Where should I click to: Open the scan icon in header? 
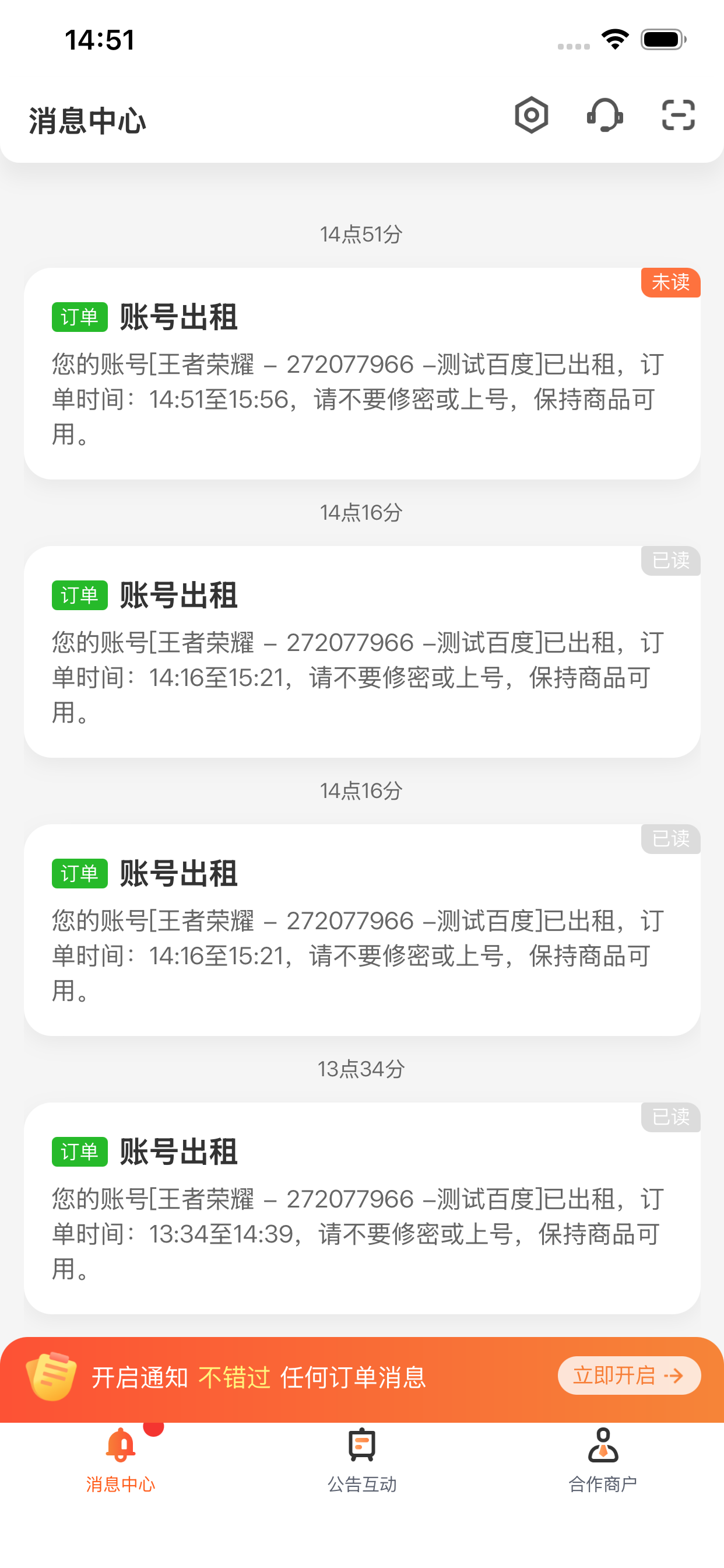[678, 115]
